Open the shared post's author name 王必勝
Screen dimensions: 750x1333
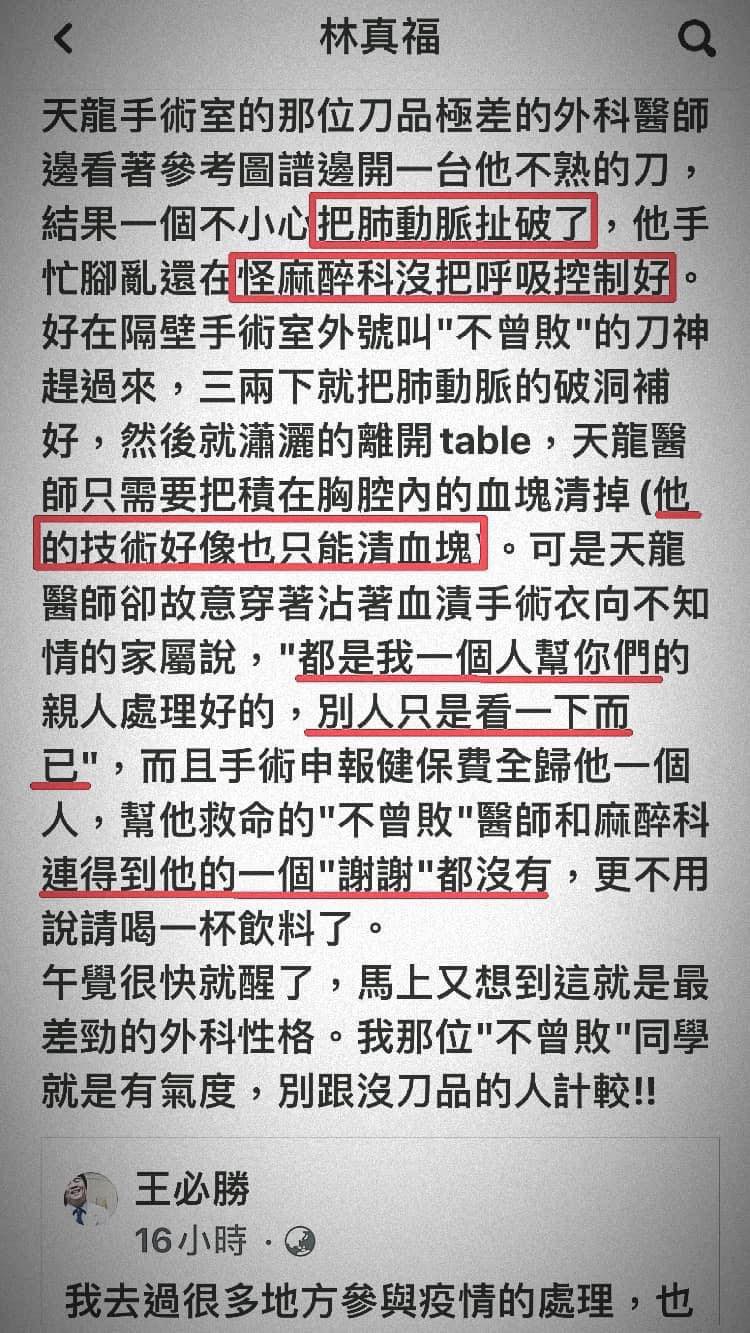(x=192, y=1190)
